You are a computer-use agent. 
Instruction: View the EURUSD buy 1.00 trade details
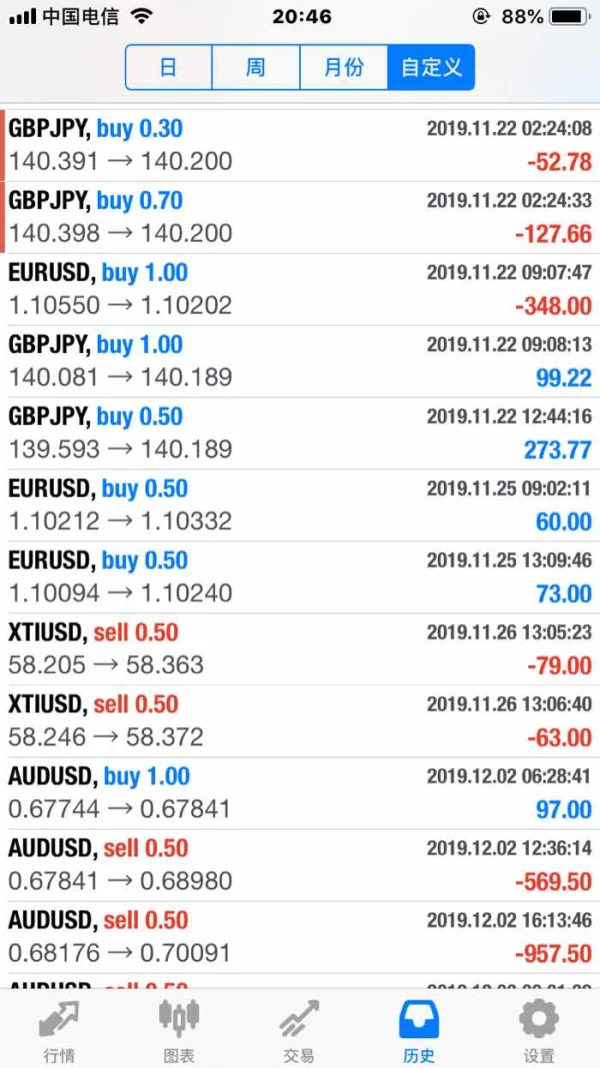[300, 289]
